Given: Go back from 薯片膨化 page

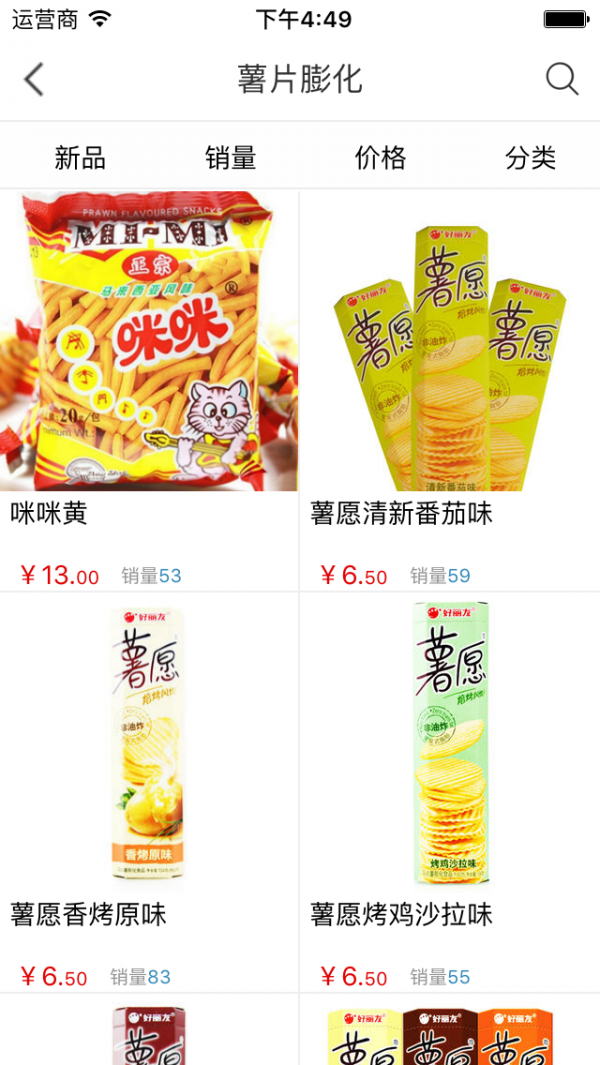Looking at the screenshot, I should point(34,79).
